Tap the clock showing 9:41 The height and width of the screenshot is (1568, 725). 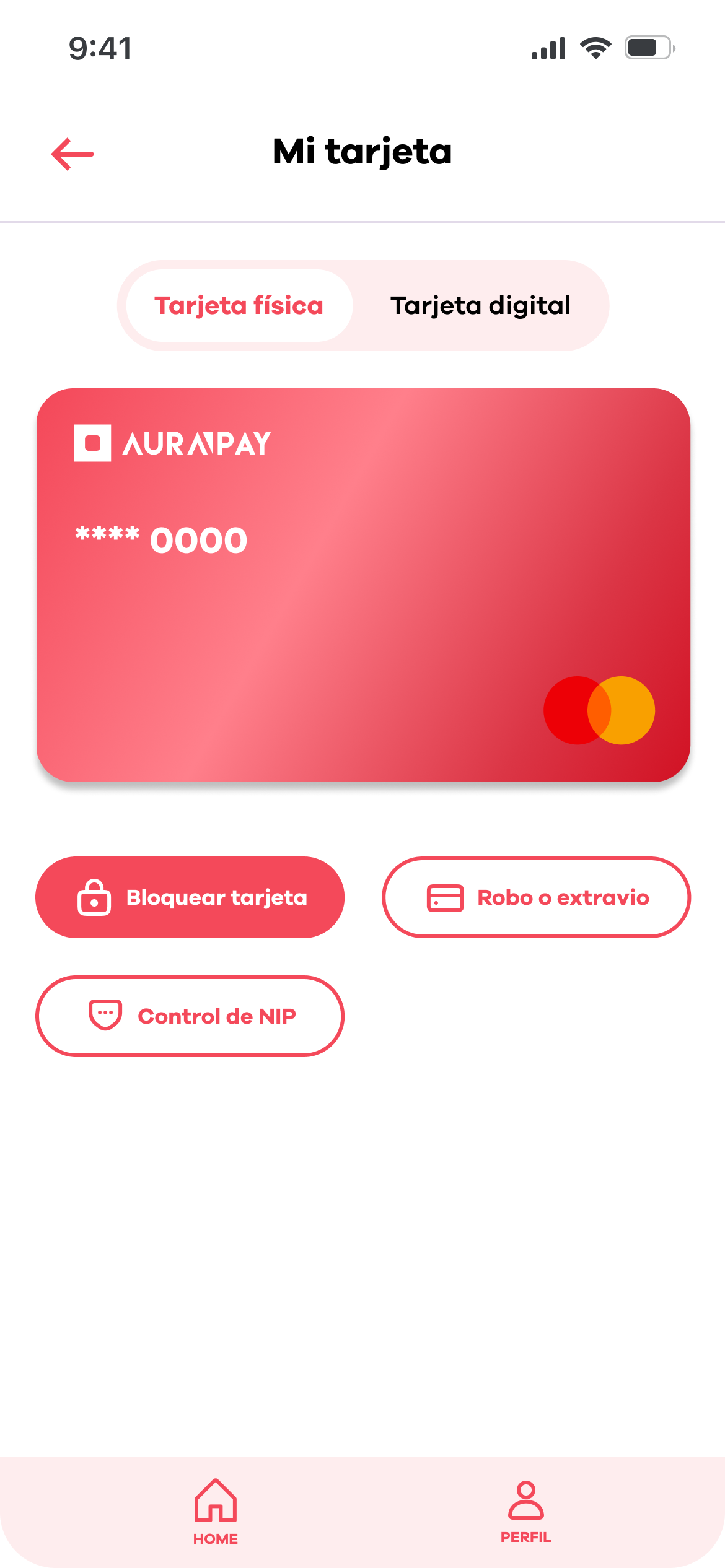[x=100, y=49]
